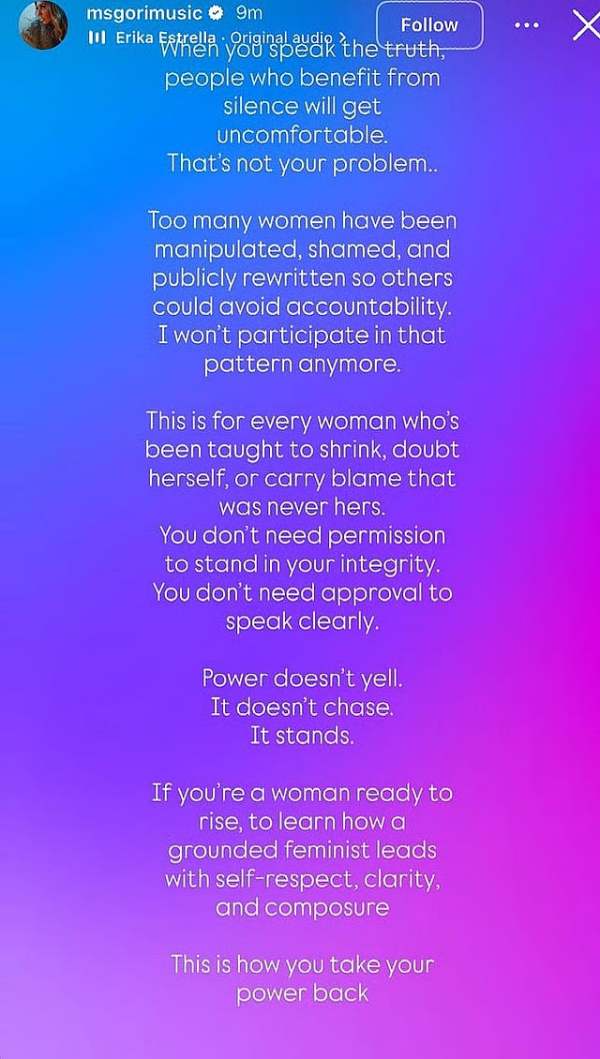Open the msgorimusic username link
Screen dimensions: 600x1059
[x=145, y=14]
